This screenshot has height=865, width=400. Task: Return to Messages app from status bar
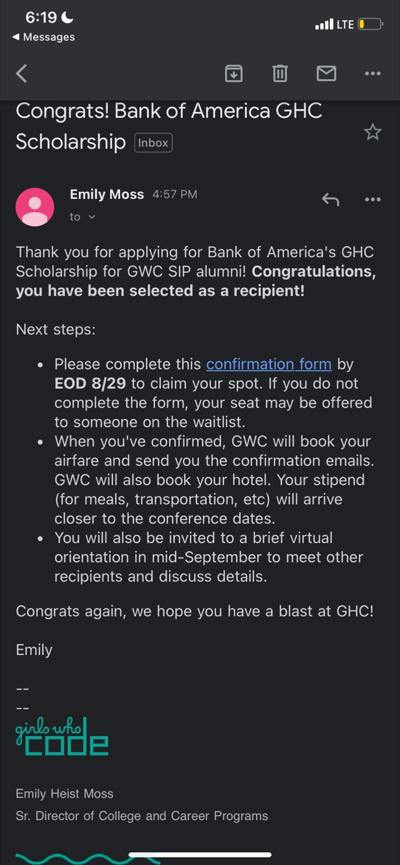click(x=43, y=37)
